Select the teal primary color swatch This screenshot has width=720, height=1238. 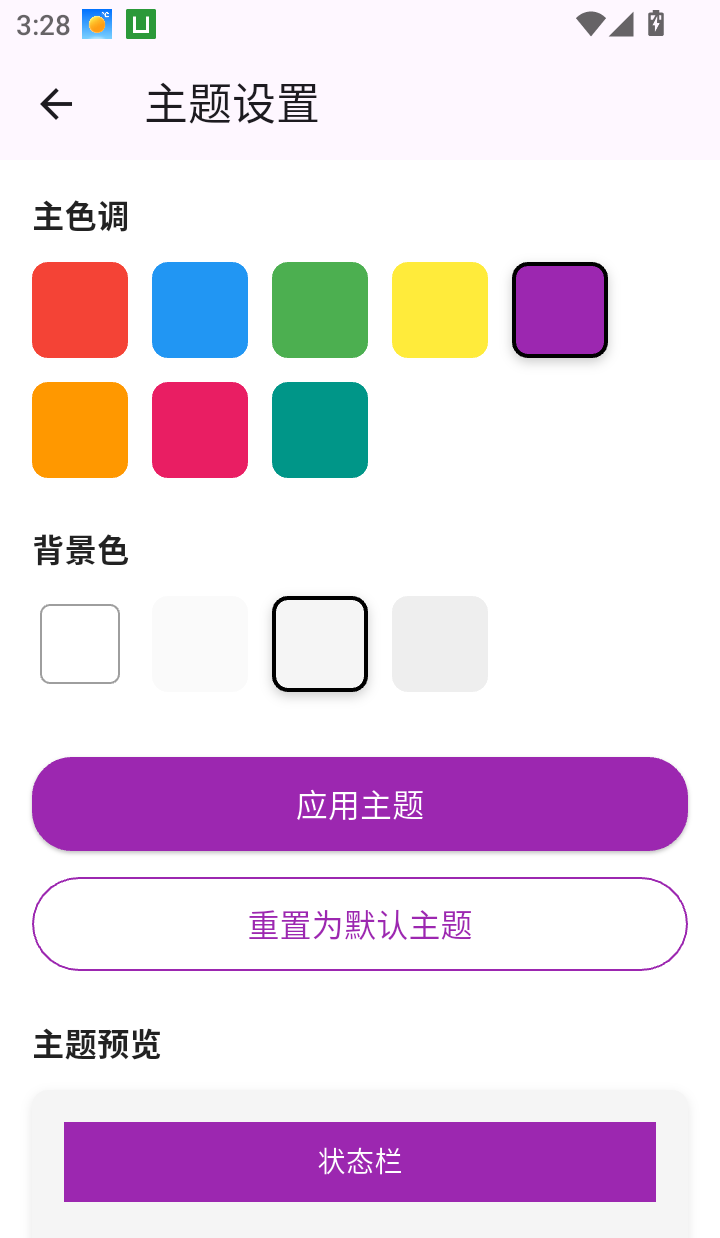coord(320,430)
